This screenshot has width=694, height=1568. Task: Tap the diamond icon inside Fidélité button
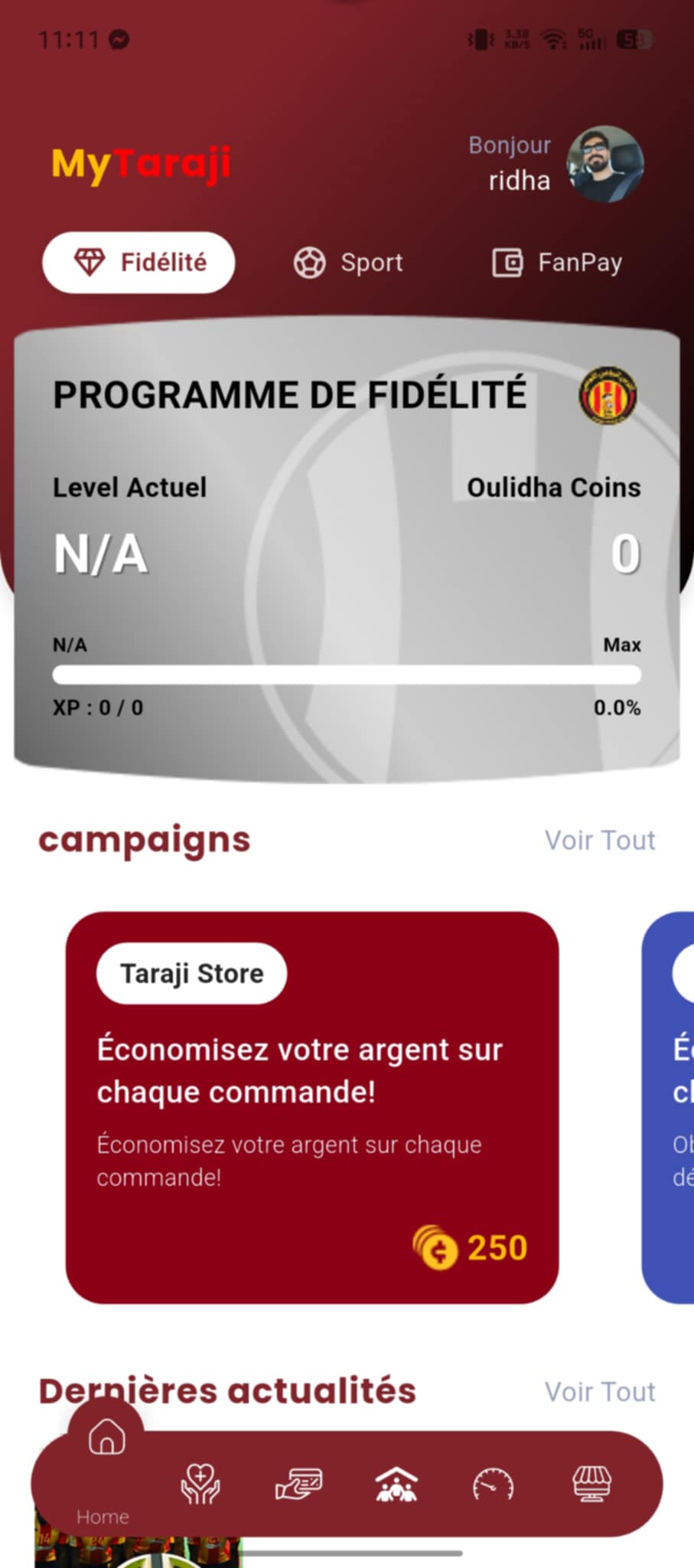[x=90, y=261]
